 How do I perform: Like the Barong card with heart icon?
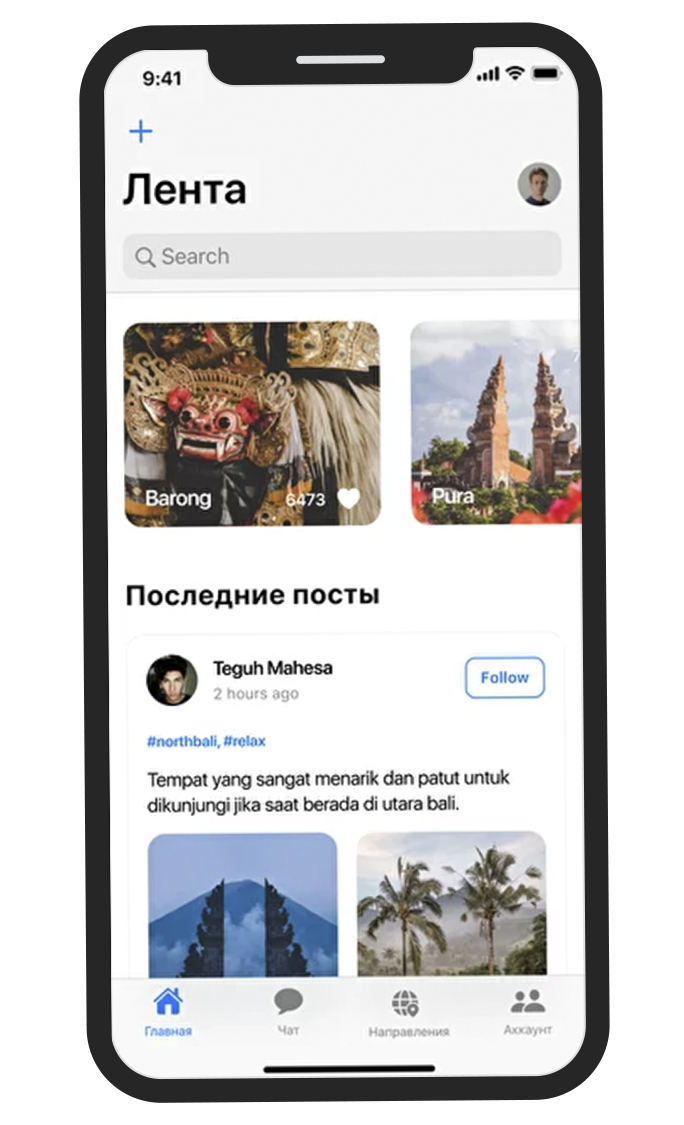348,498
